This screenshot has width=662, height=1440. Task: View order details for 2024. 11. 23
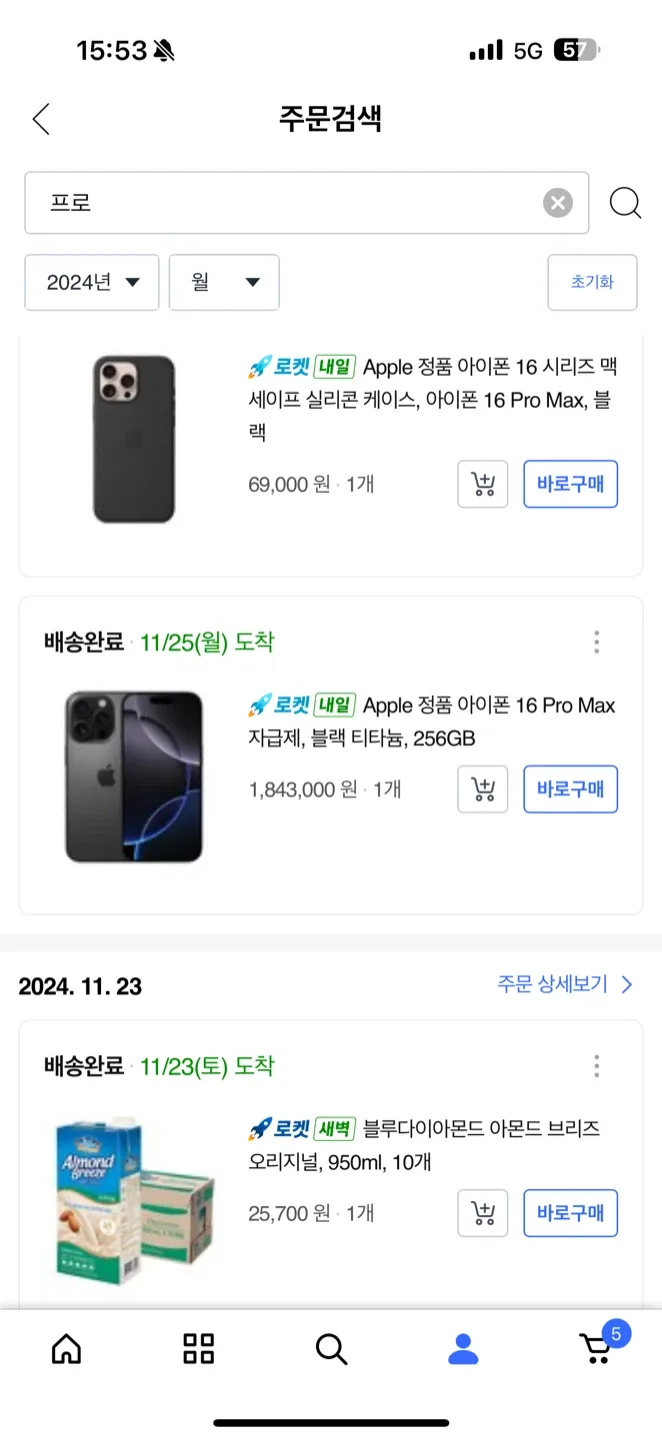565,985
